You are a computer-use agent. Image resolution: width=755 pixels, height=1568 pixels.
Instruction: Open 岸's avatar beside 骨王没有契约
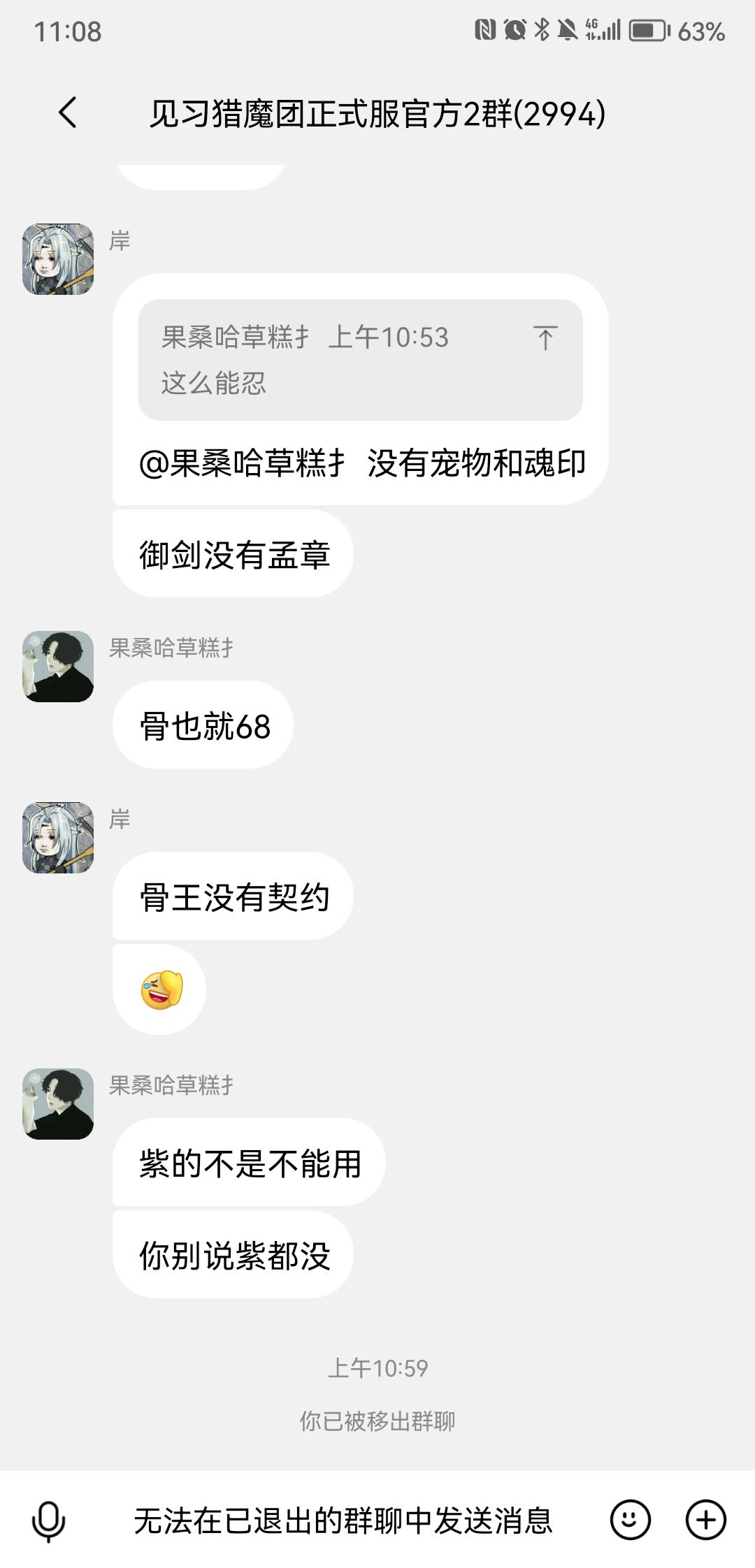coord(58,838)
